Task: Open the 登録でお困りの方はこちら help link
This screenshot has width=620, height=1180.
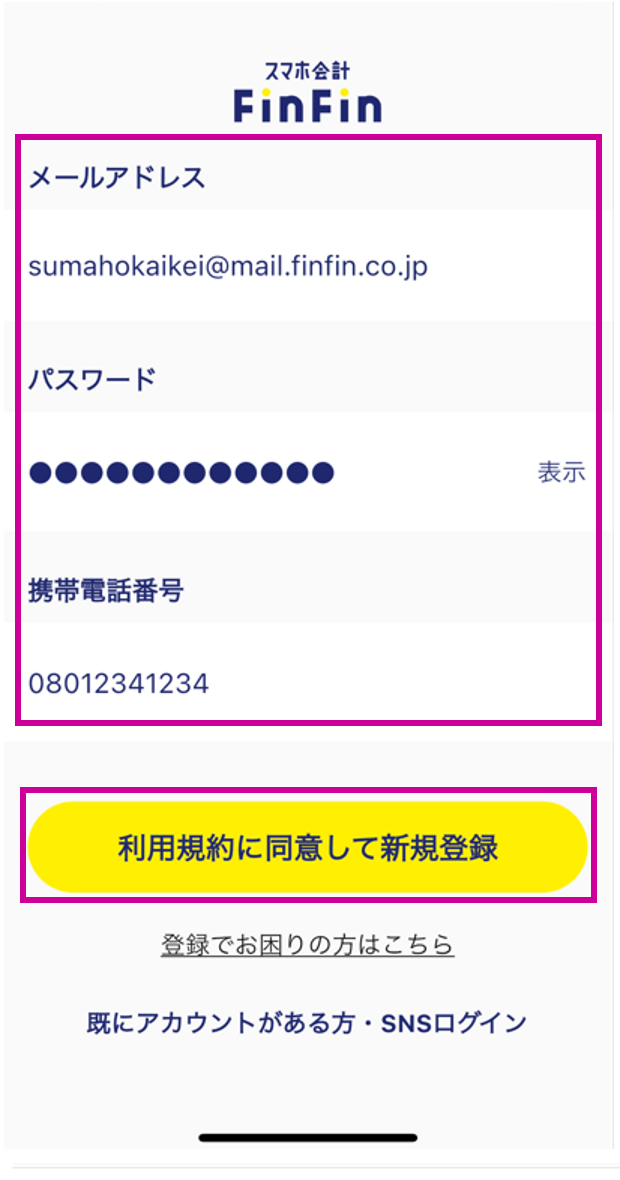Action: (x=307, y=944)
